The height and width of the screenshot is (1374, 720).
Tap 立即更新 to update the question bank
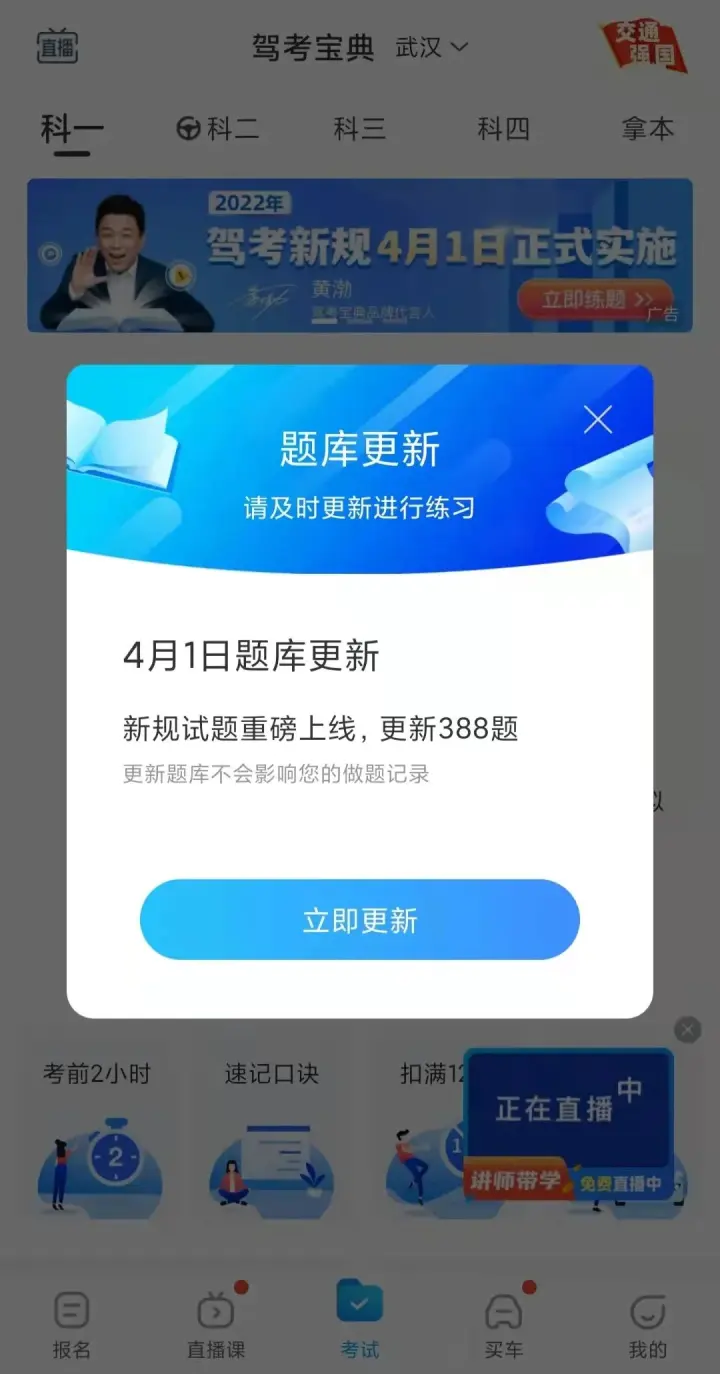click(x=359, y=920)
